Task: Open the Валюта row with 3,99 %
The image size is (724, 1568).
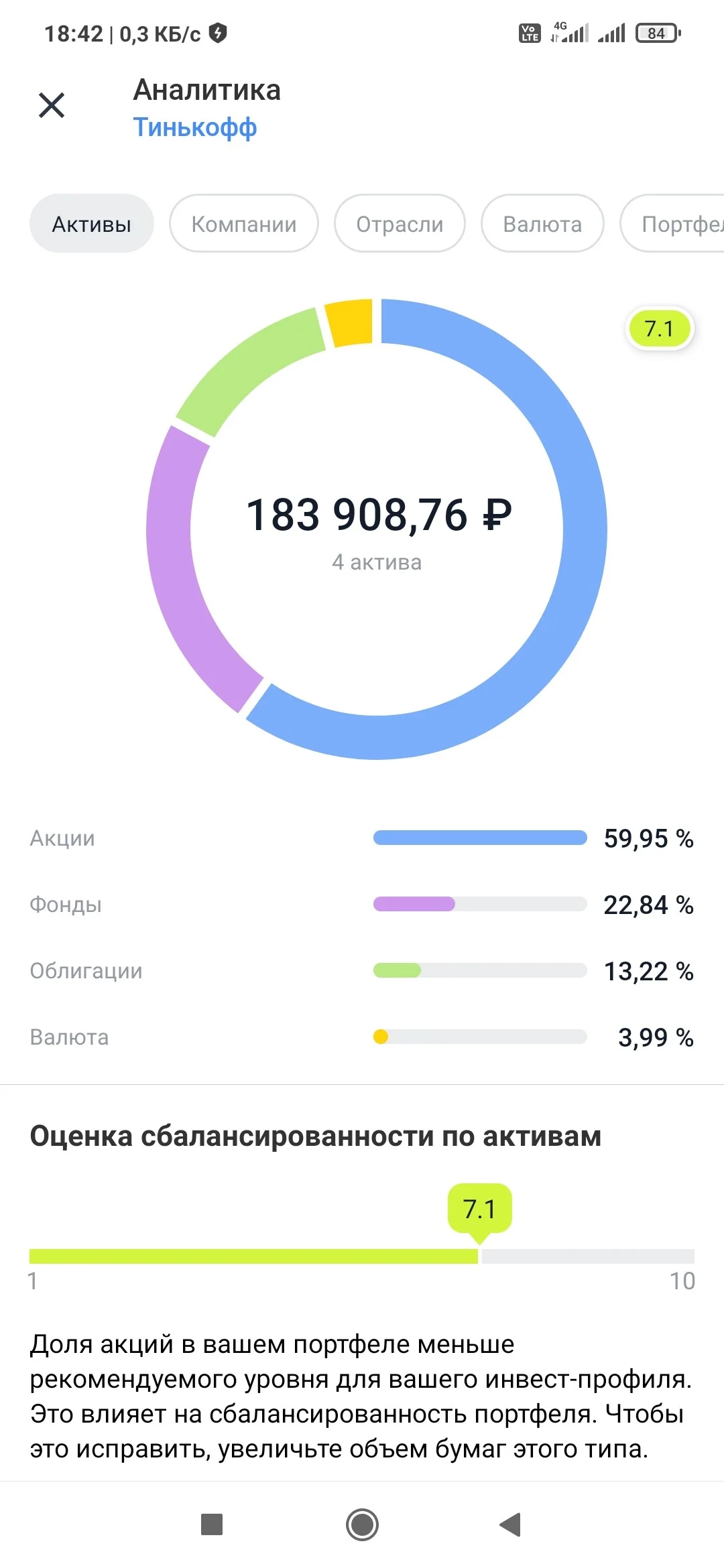Action: [x=362, y=1037]
